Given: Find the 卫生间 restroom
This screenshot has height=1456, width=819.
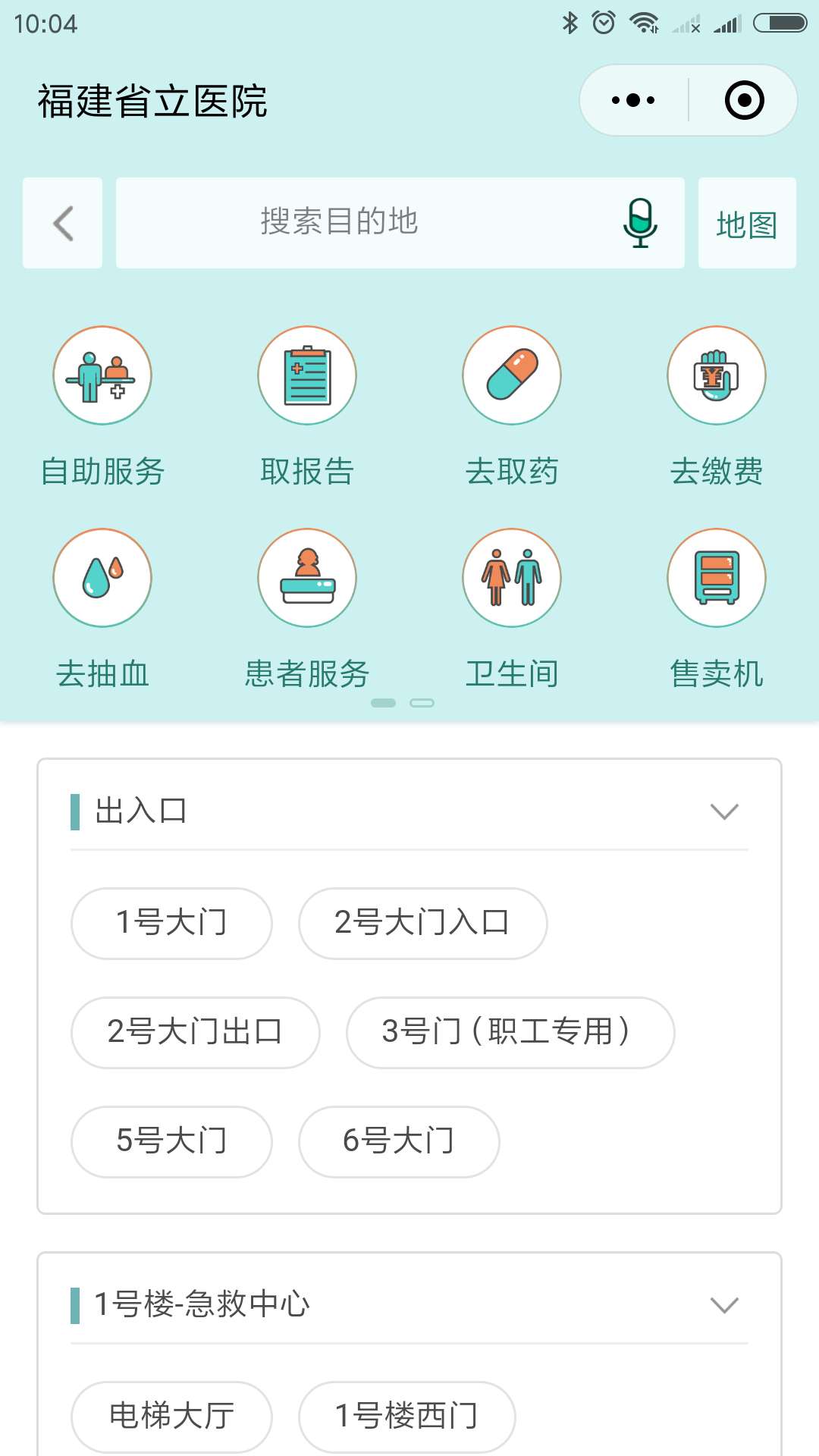Looking at the screenshot, I should click(x=512, y=579).
